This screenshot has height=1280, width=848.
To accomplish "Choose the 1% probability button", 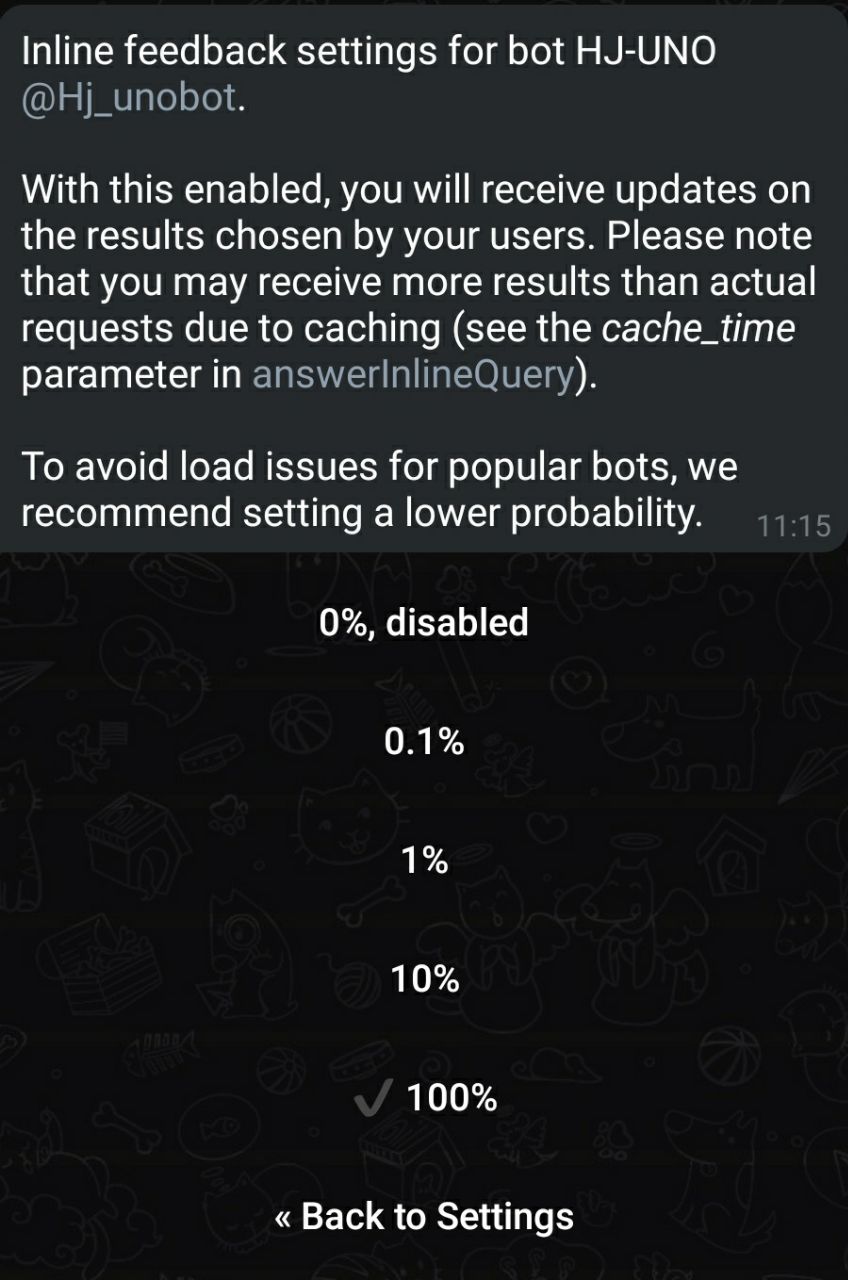I will [x=424, y=860].
